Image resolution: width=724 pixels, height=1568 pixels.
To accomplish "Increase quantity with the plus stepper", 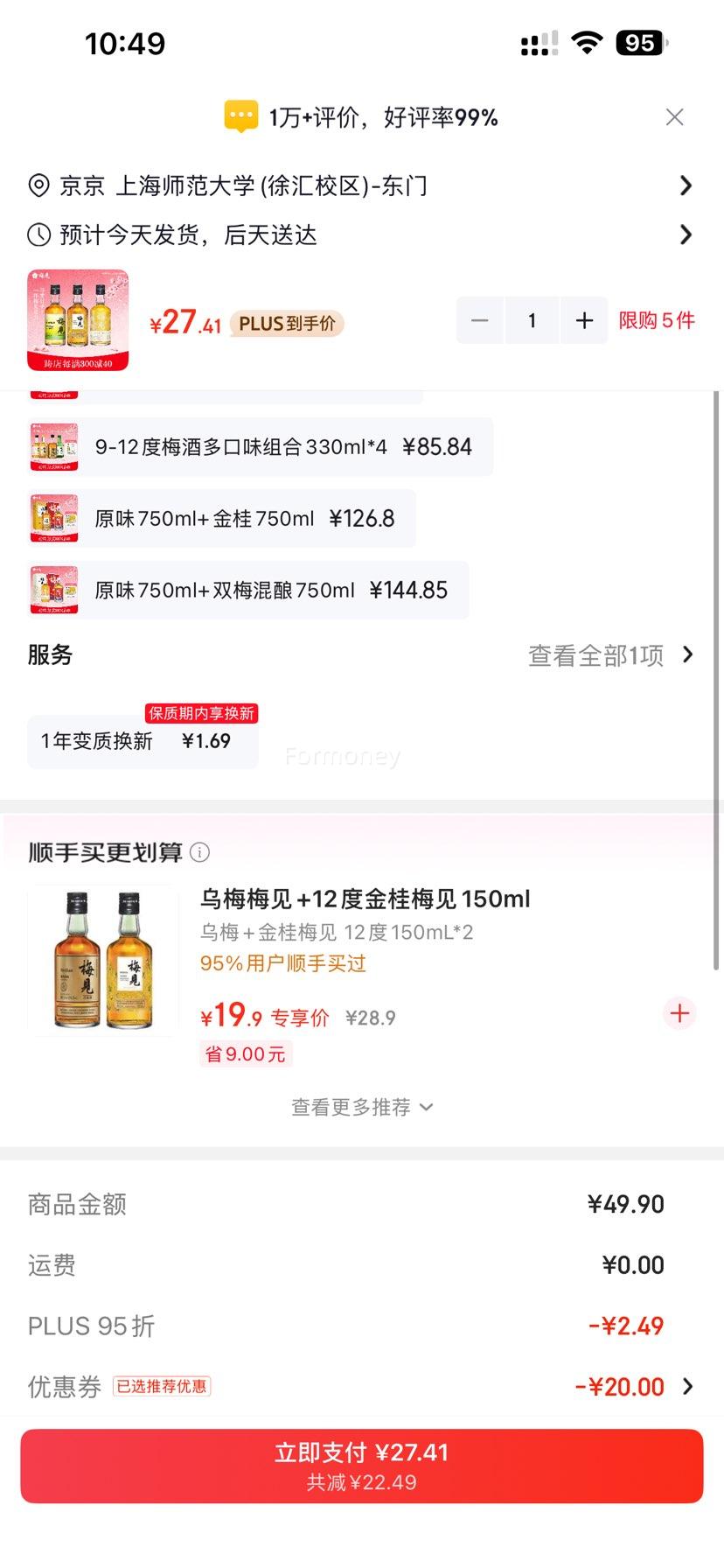I will click(x=584, y=320).
